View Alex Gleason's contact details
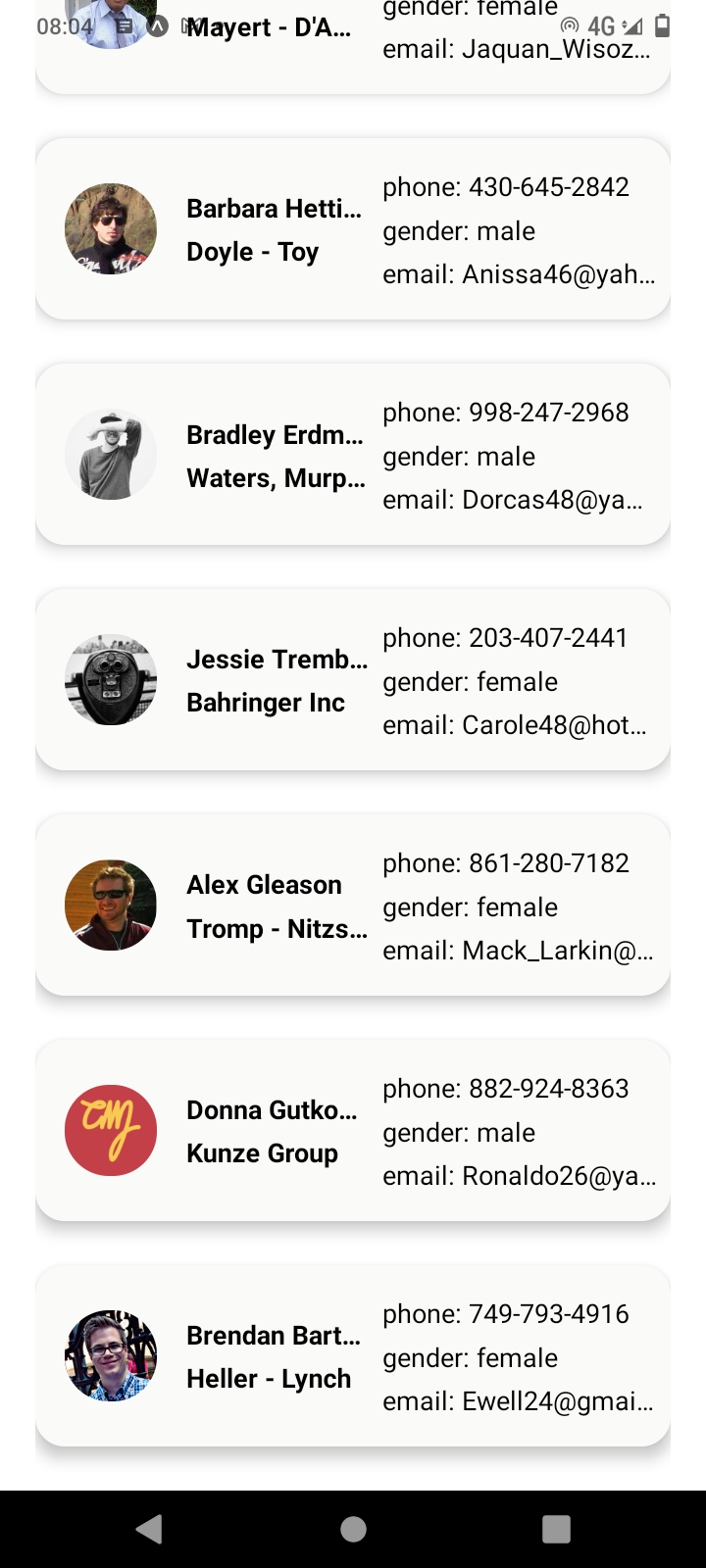706x1568 pixels. click(x=353, y=906)
